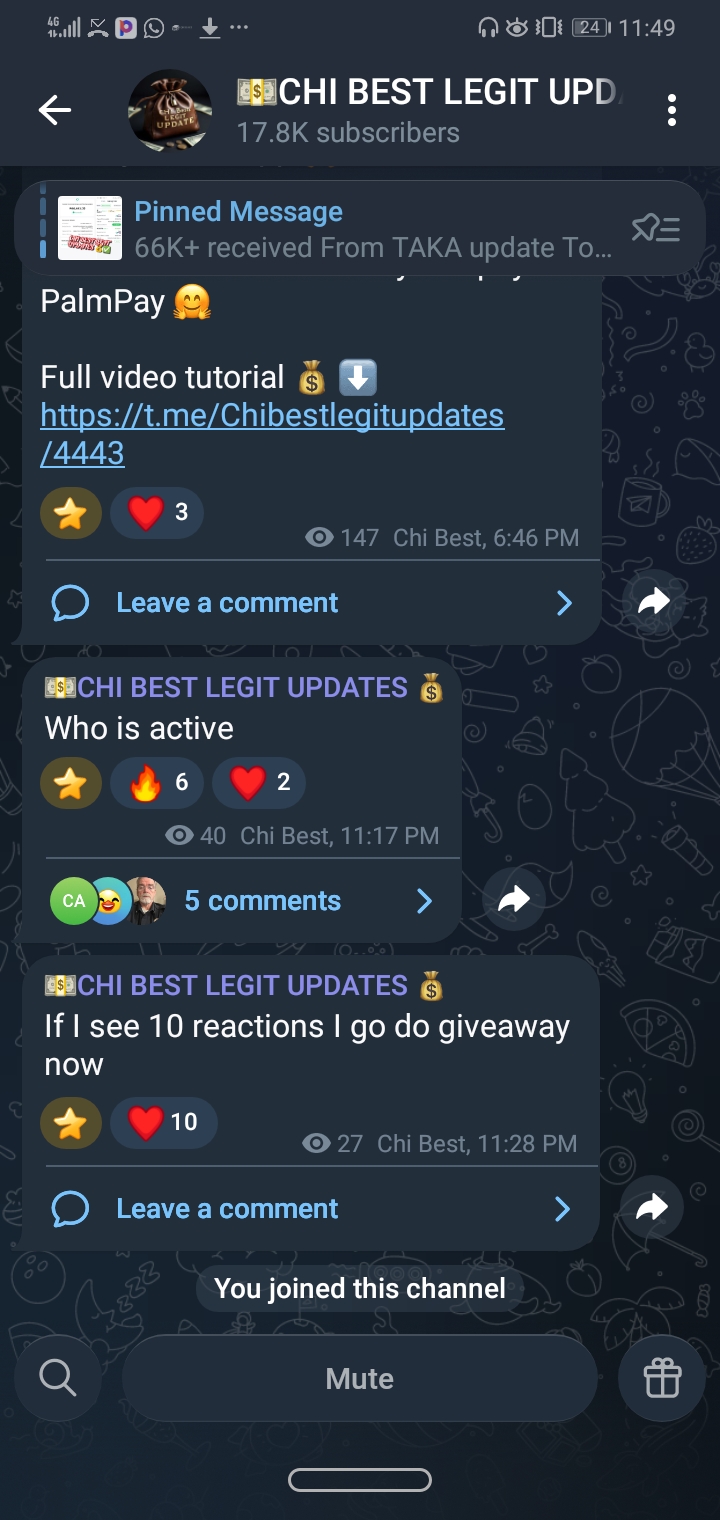Open the gift icon
The height and width of the screenshot is (1520, 720).
point(662,1379)
